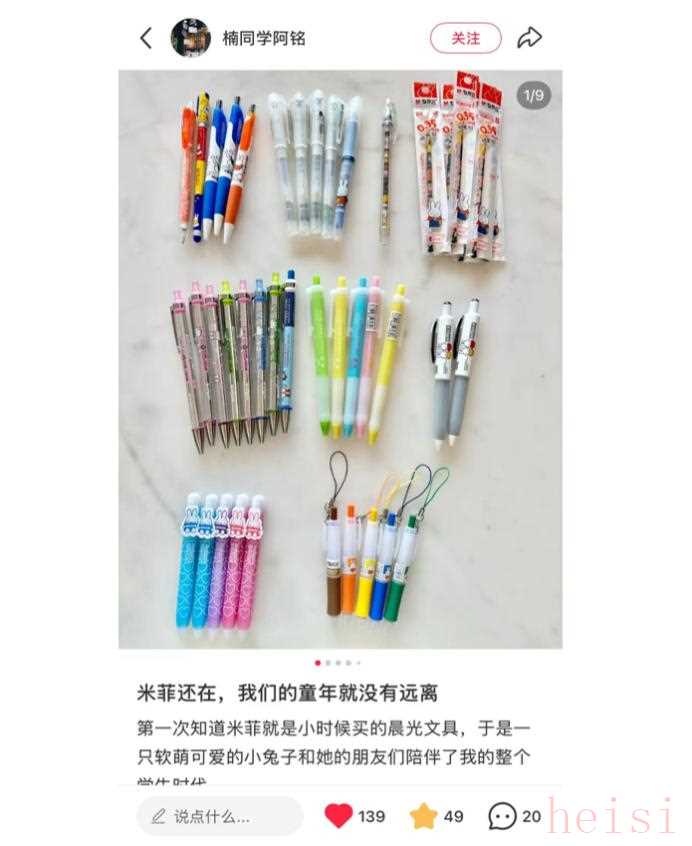The width and height of the screenshot is (692, 846).
Task: Share this post
Action: coord(529,38)
